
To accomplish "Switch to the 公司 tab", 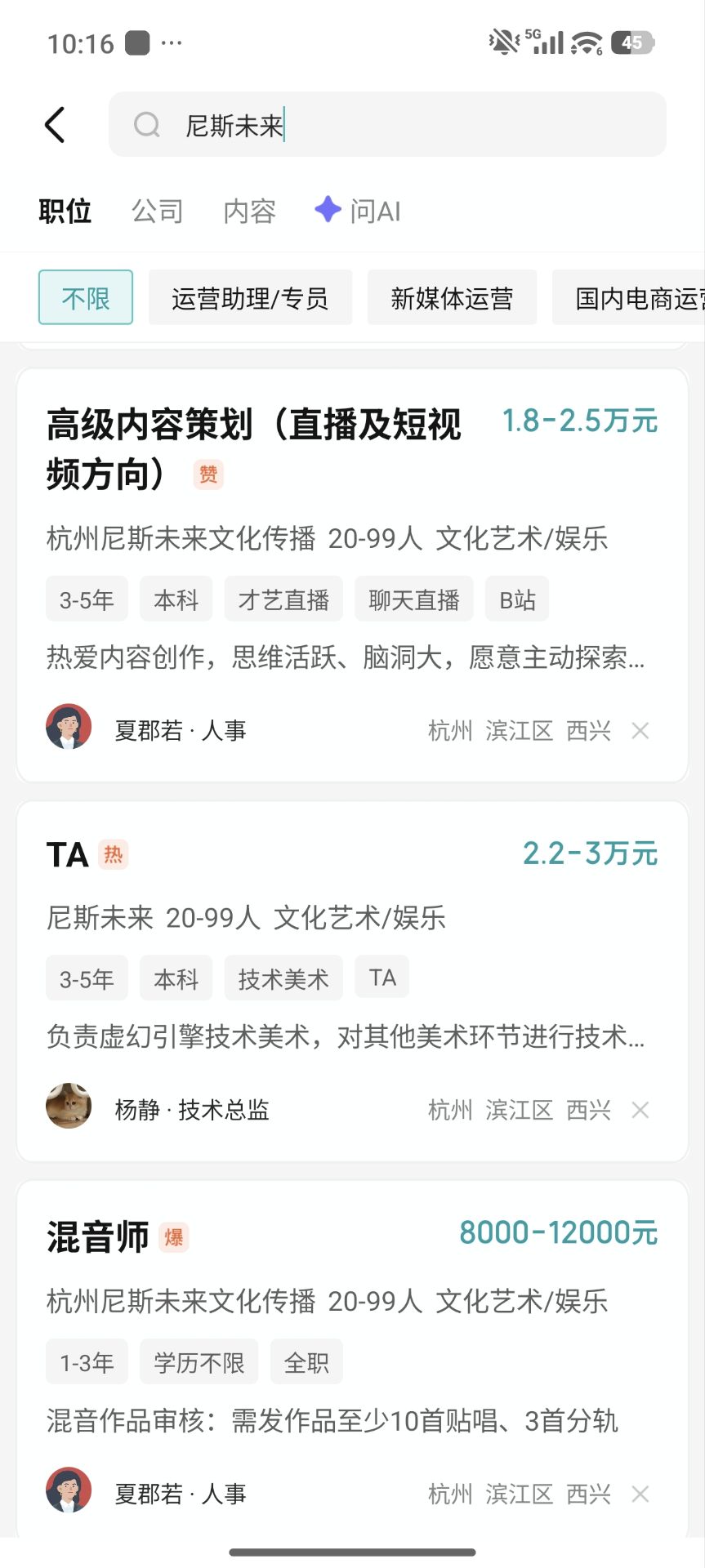I will coord(158,212).
